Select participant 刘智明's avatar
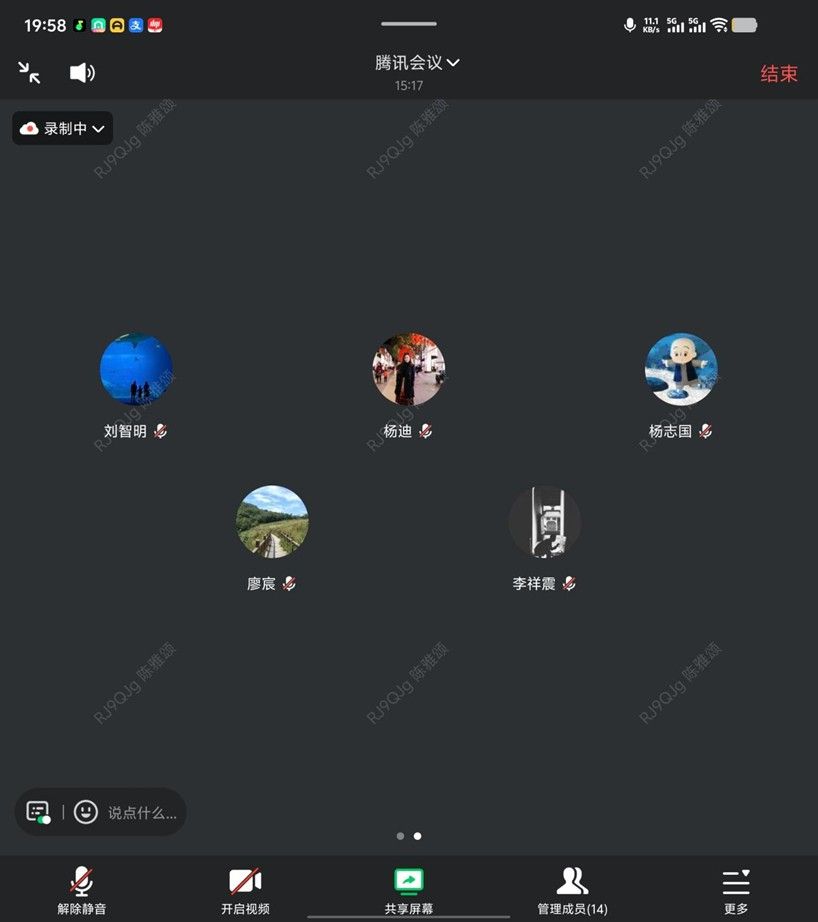The image size is (818, 922). pos(136,369)
